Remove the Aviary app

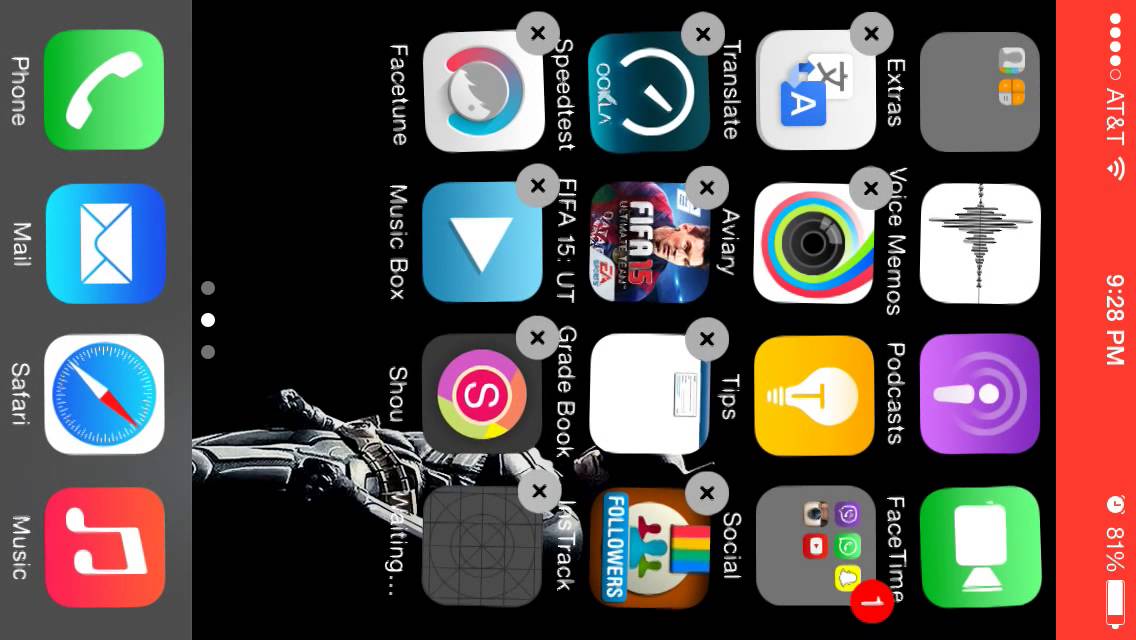pos(871,187)
